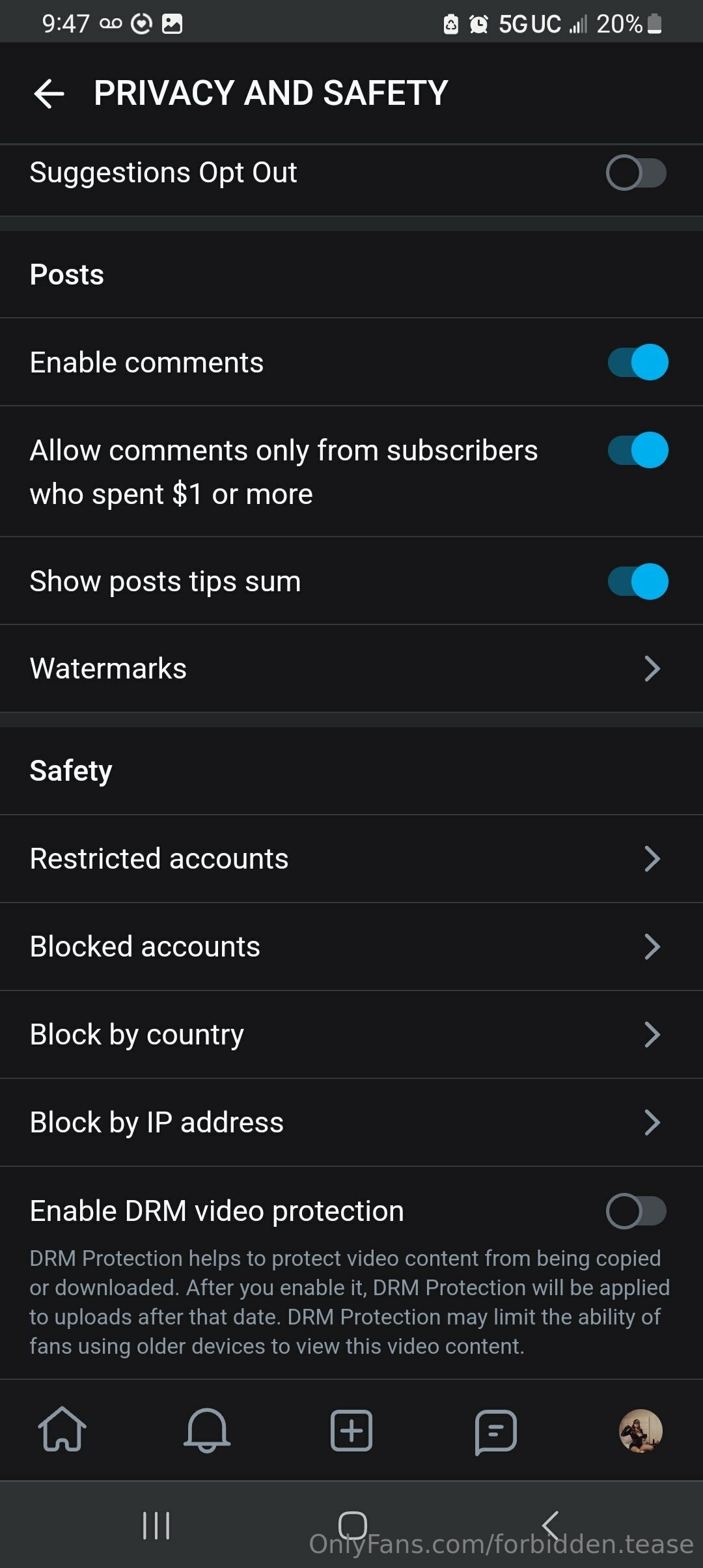This screenshot has width=703, height=1568.
Task: Open Watermarks settings
Action: coord(351,669)
